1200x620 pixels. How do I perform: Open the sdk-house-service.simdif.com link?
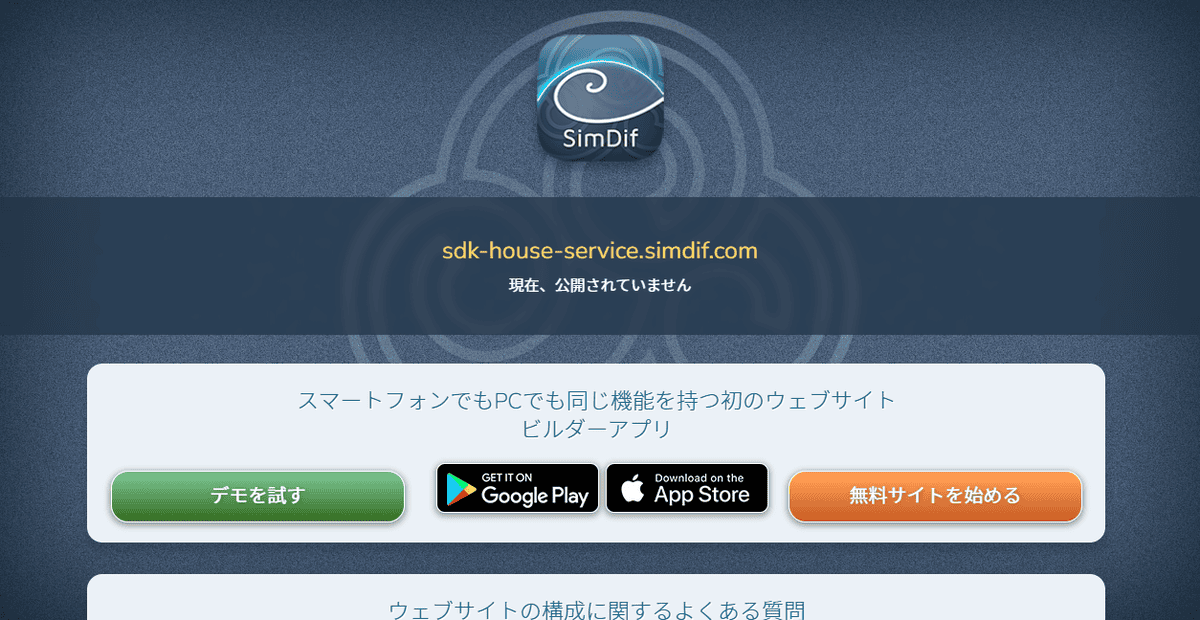[600, 250]
